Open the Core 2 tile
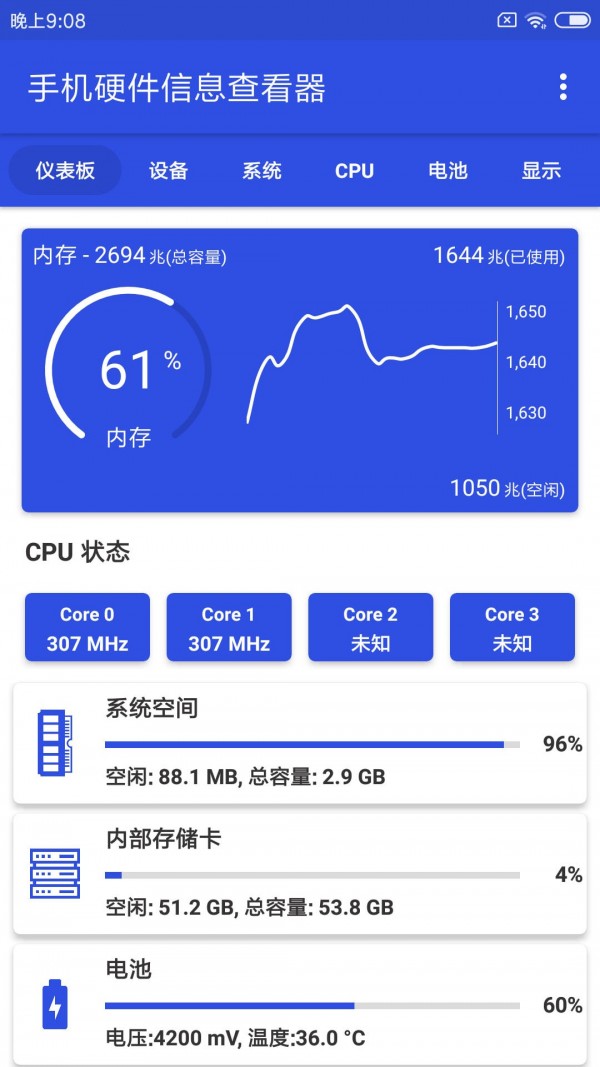600x1067 pixels. click(x=370, y=628)
